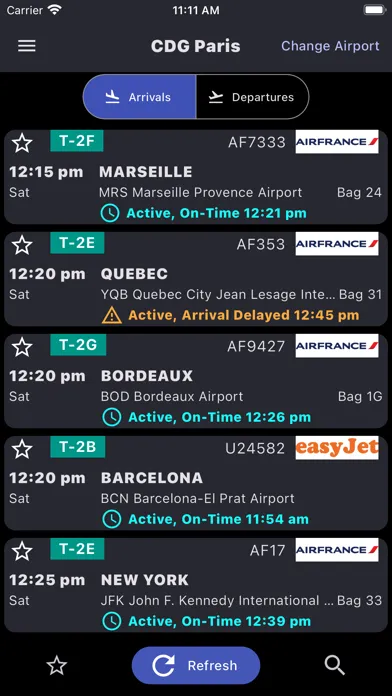Favorite the AF353 Quebec flight
392x696 pixels.
pyautogui.click(x=22, y=245)
